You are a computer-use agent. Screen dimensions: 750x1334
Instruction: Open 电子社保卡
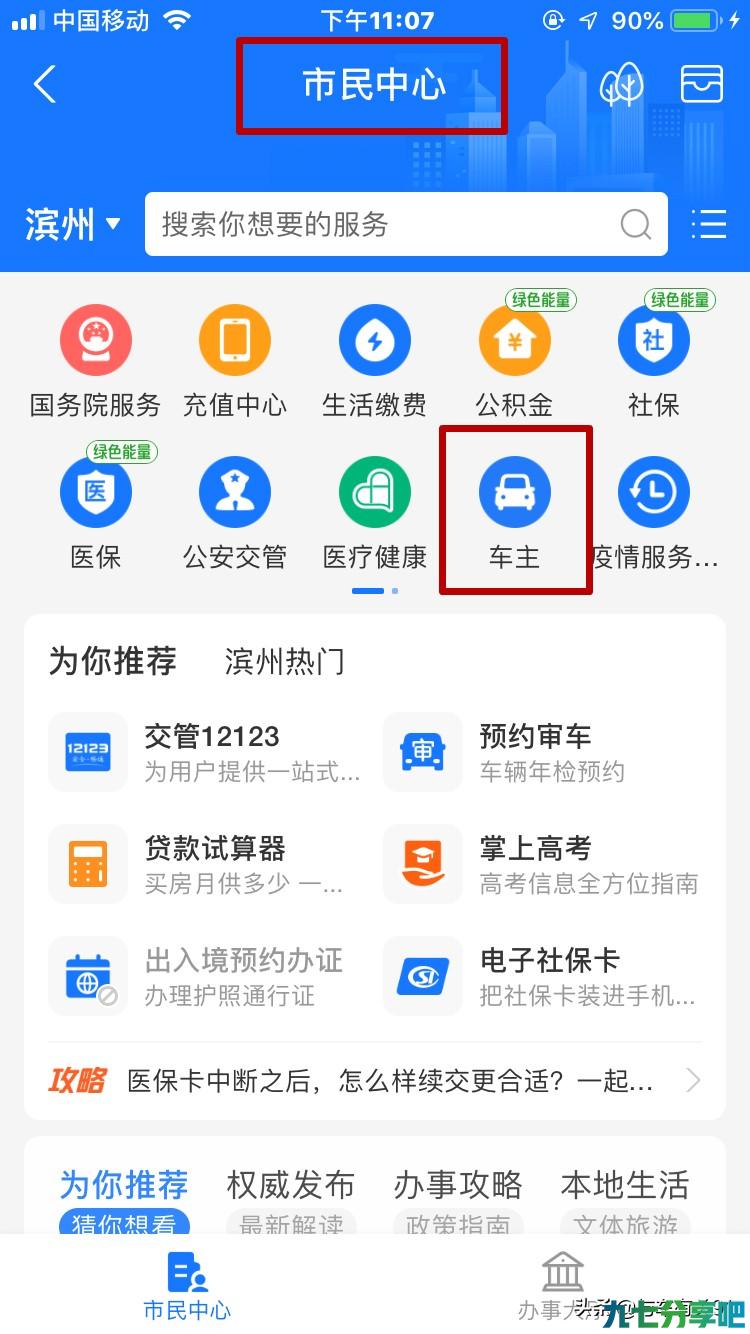click(x=542, y=976)
